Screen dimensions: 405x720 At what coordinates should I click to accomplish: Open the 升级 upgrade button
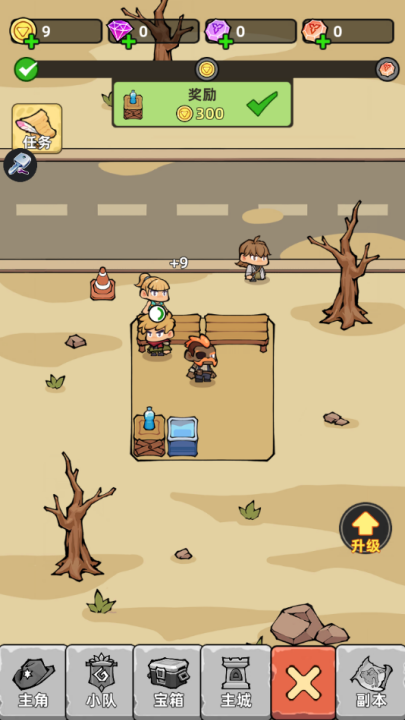[x=366, y=529]
